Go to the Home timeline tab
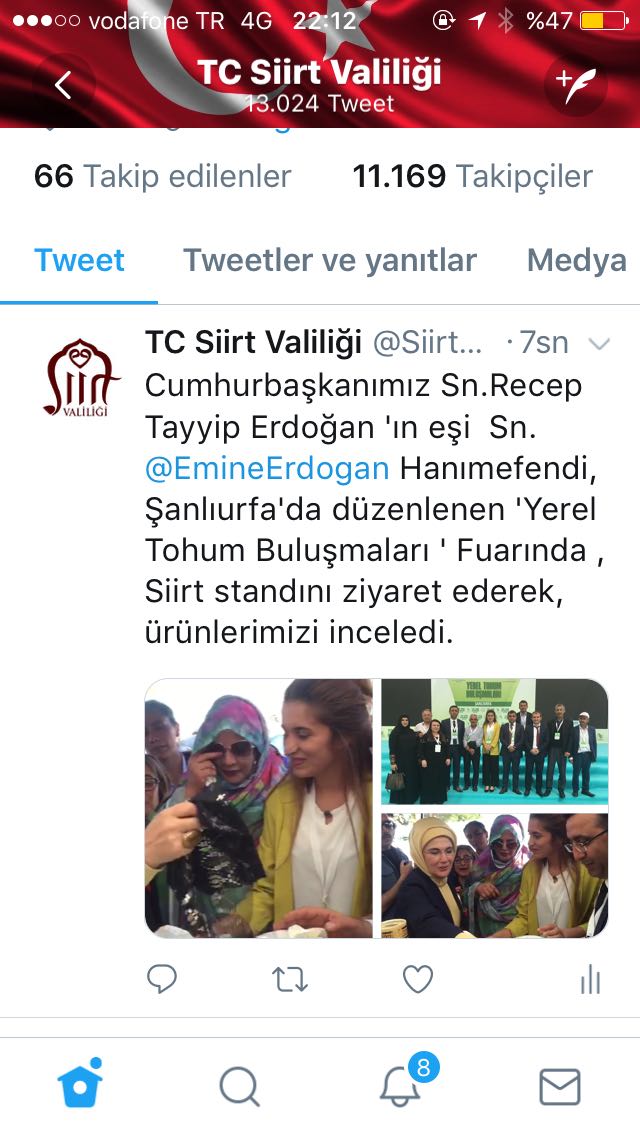640x1136 pixels. tap(80, 1085)
